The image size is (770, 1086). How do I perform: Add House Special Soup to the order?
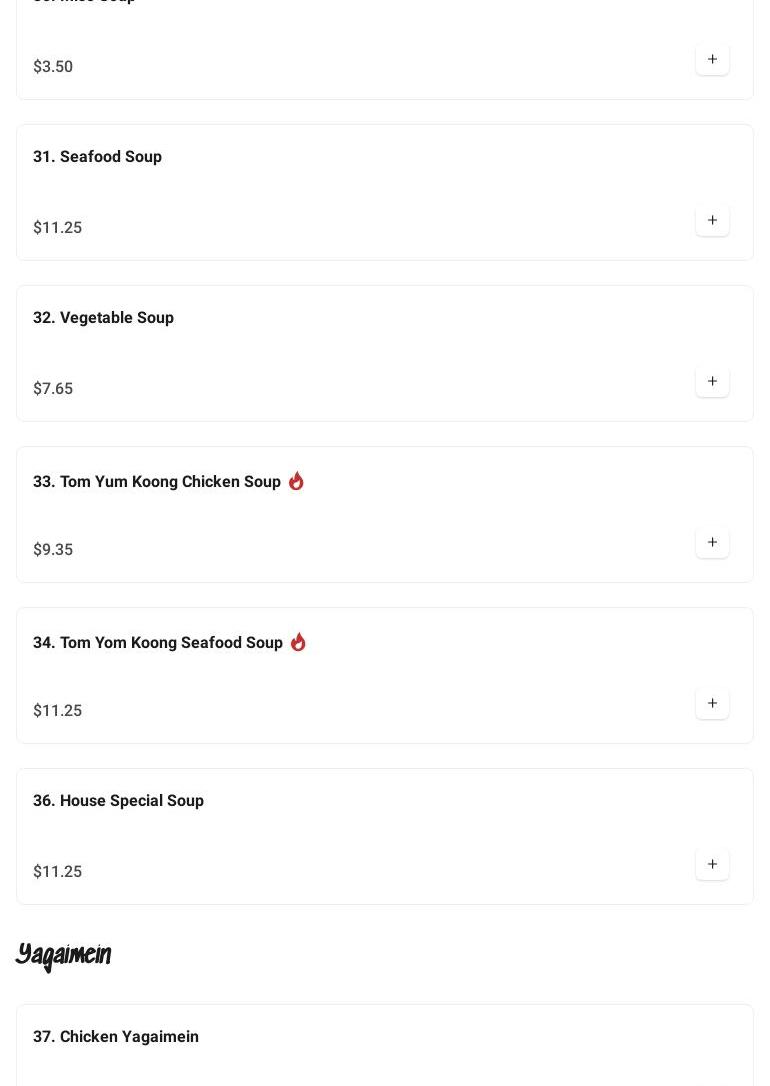(x=712, y=864)
